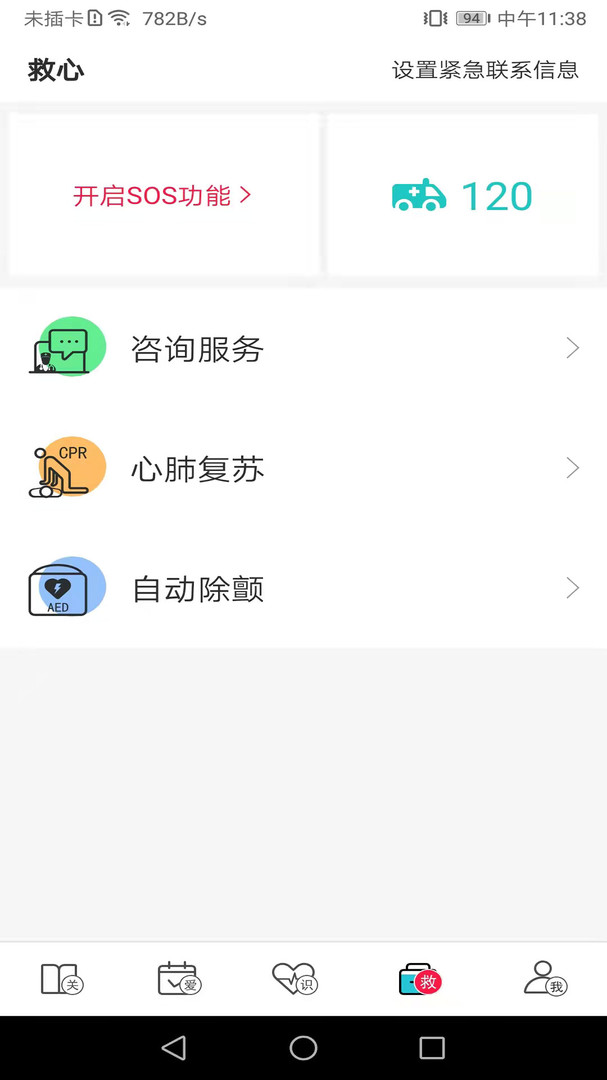Select the 救 first-aid tab
This screenshot has width=607, height=1080.
pos(419,979)
